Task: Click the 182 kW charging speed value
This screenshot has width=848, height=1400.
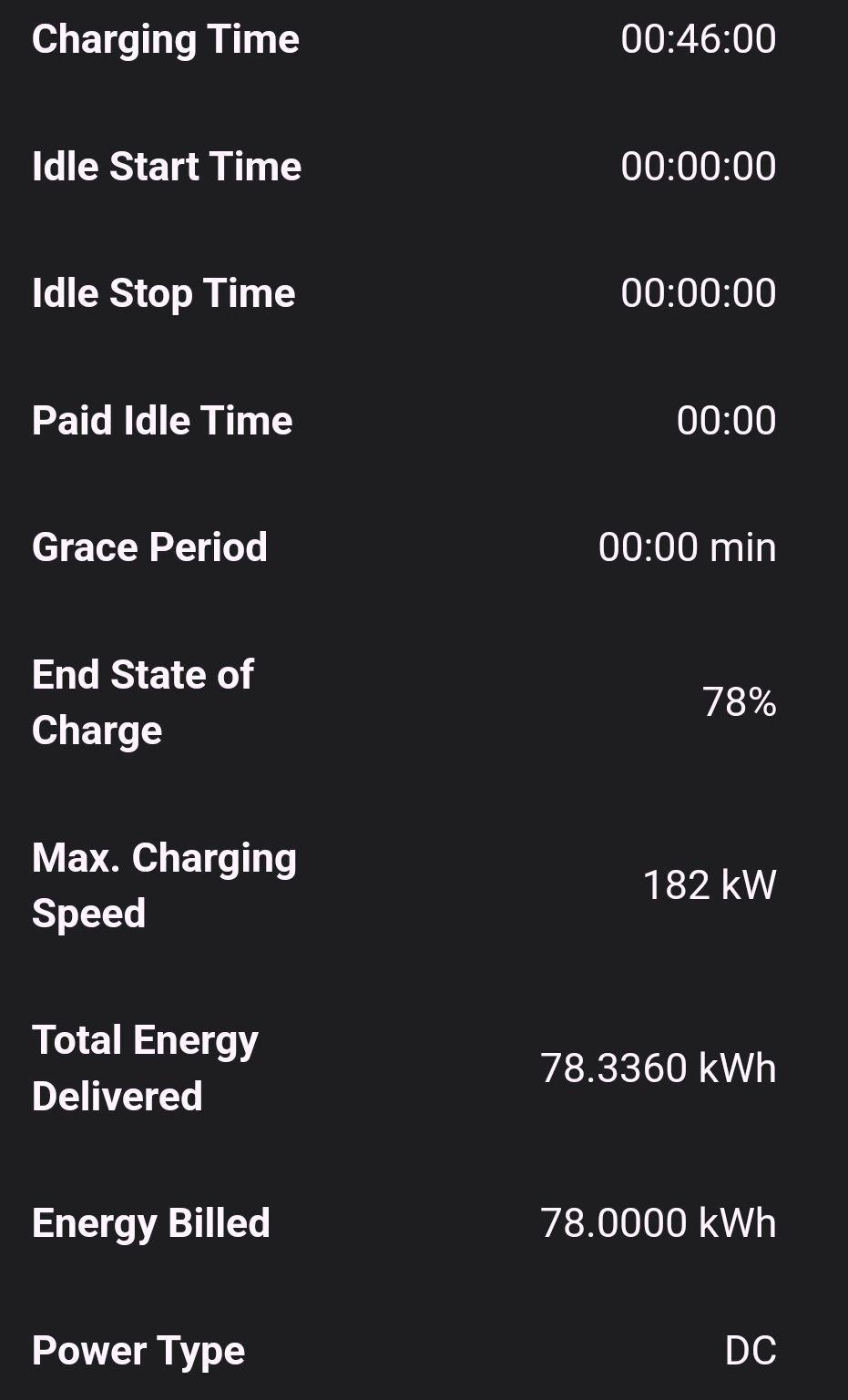Action: pos(710,884)
